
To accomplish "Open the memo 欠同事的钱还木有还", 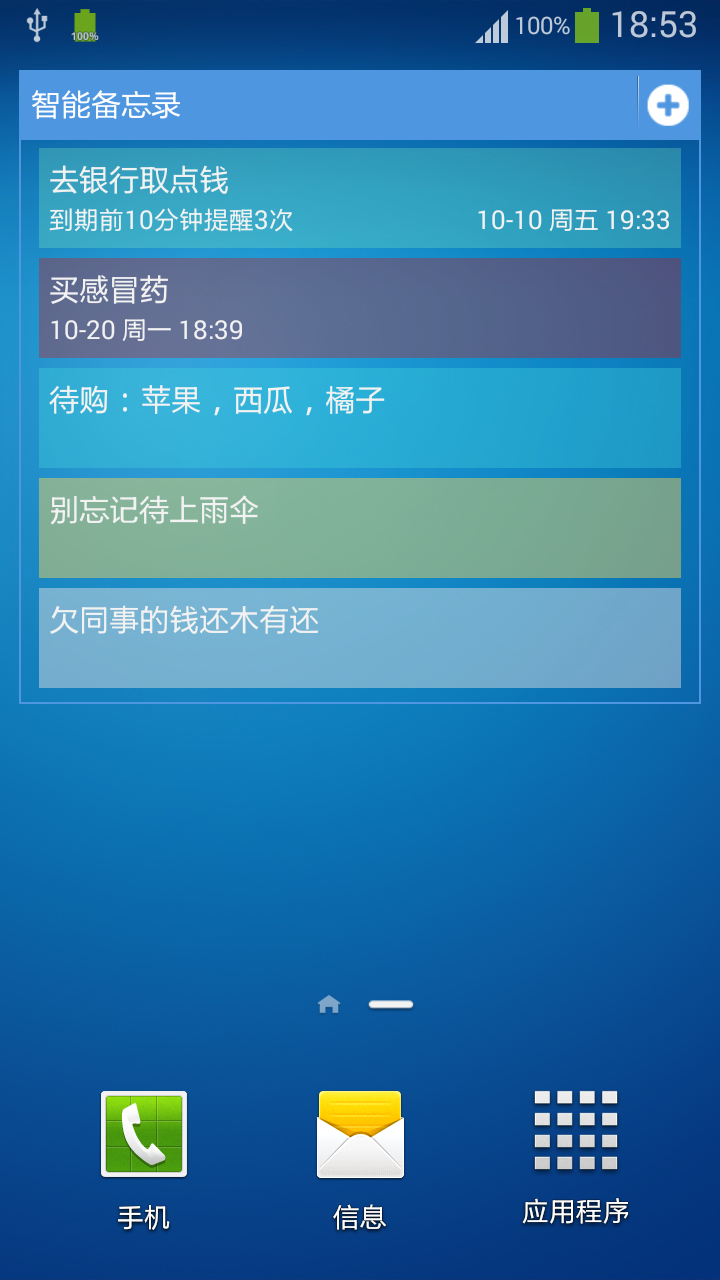I will pyautogui.click(x=360, y=637).
